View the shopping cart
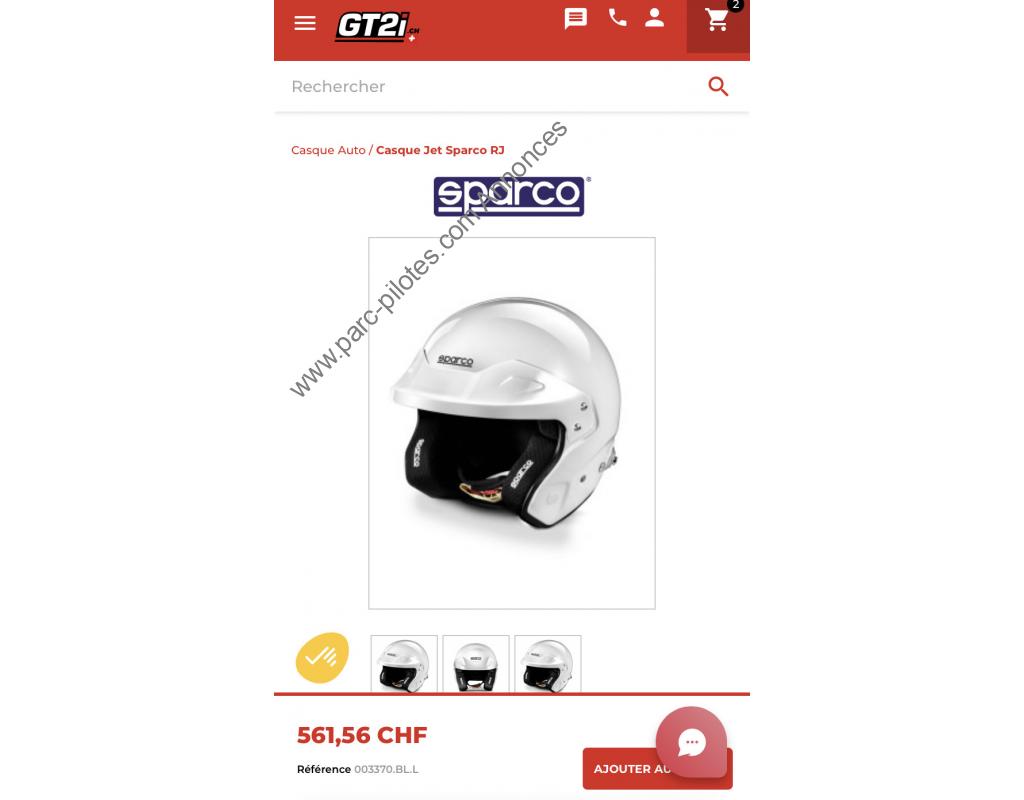Image resolution: width=1024 pixels, height=800 pixels. (717, 21)
